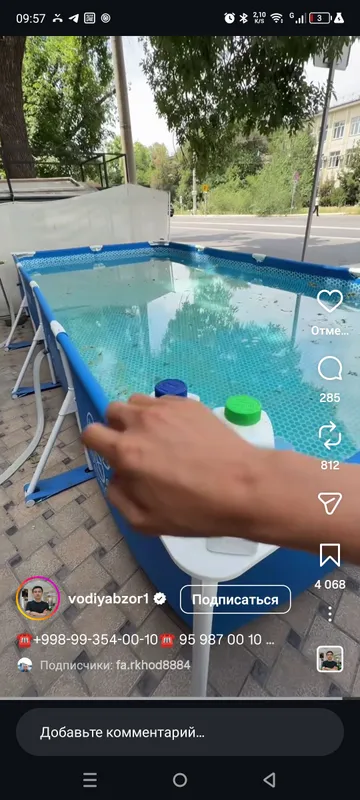Open the audio thumbnail for this reel

coord(330,659)
